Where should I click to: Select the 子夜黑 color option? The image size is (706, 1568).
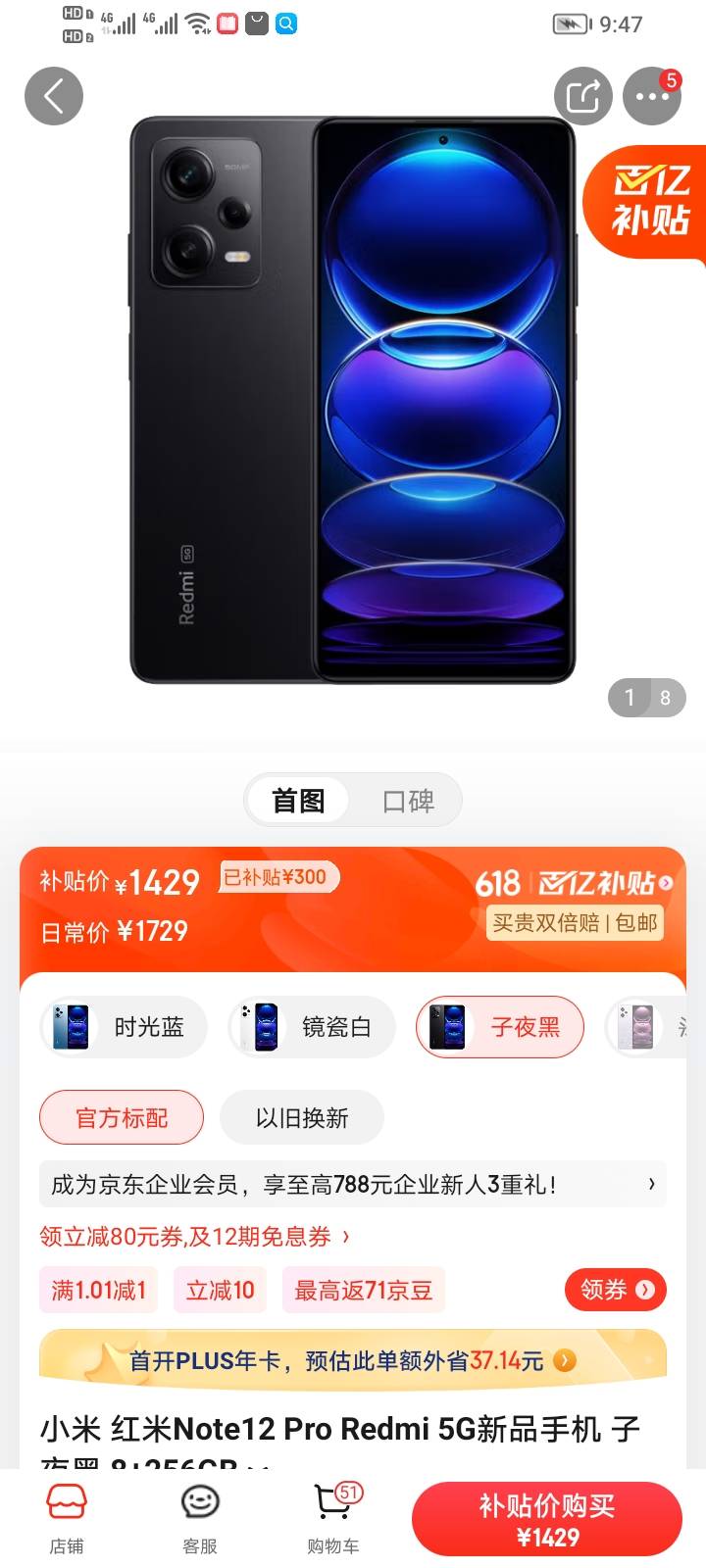tap(500, 1027)
